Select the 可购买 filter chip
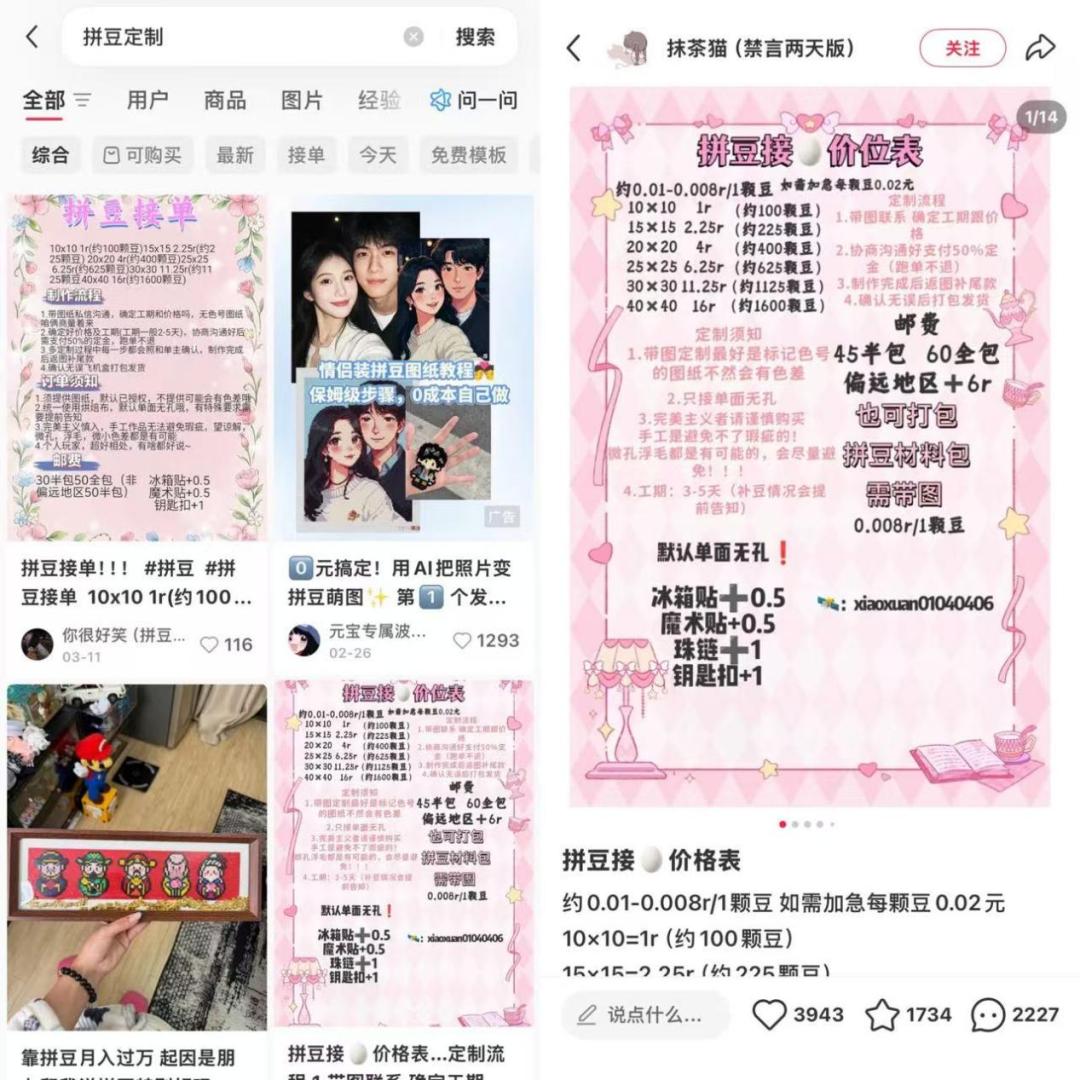The width and height of the screenshot is (1080, 1080). pyautogui.click(x=143, y=155)
